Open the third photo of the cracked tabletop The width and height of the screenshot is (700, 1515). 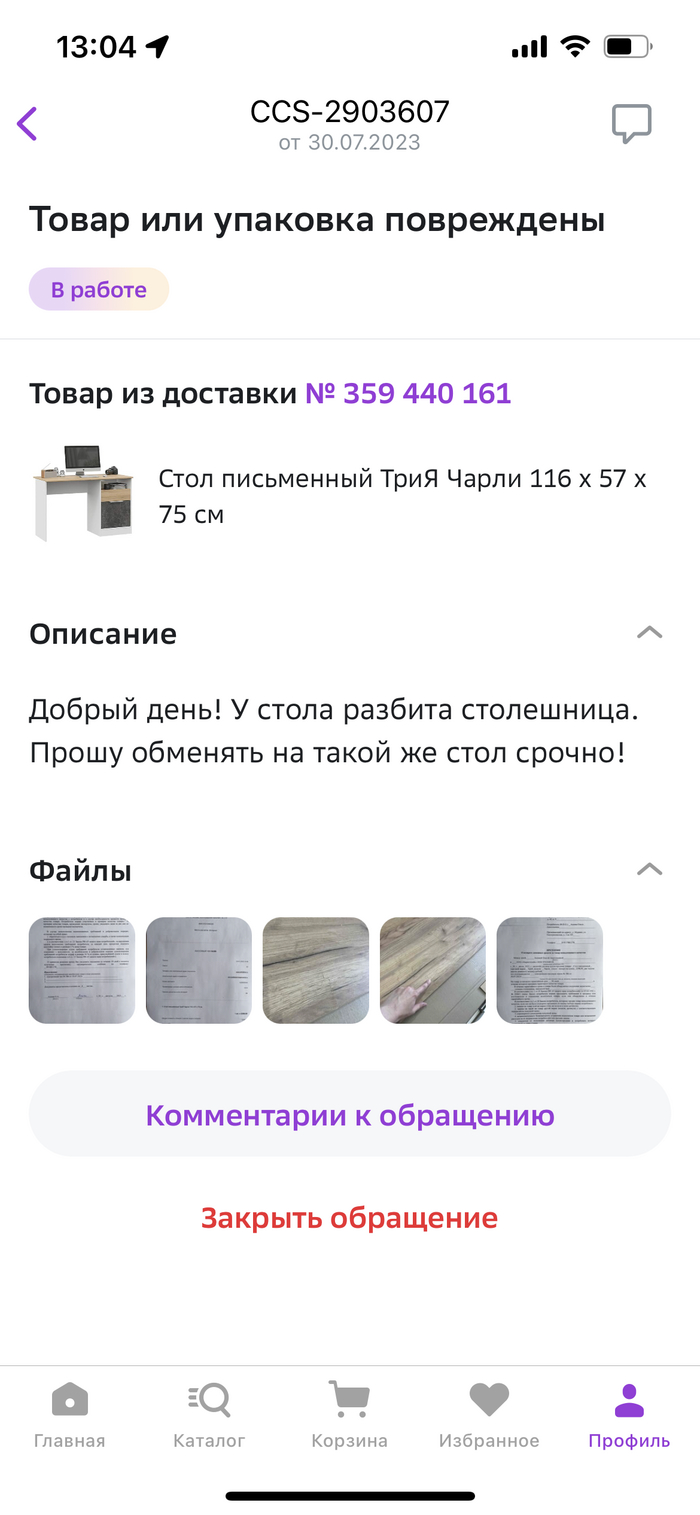315,970
